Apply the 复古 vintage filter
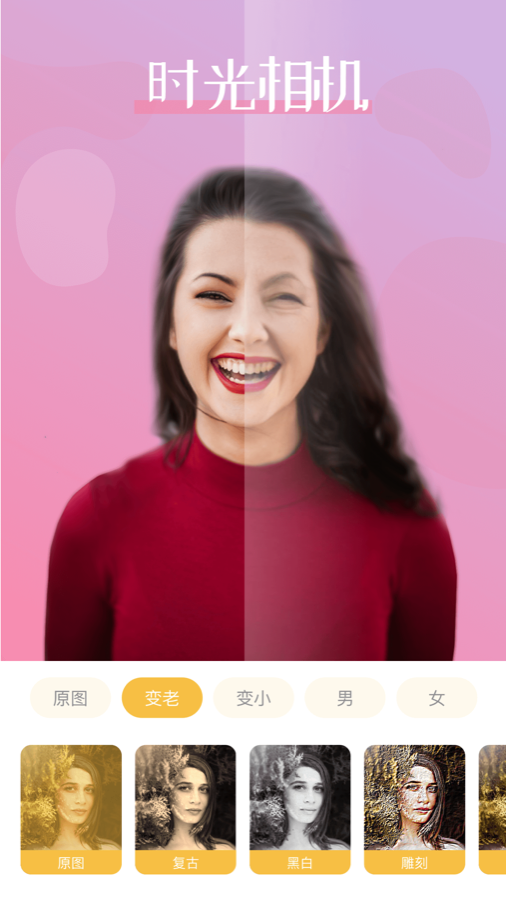 [185, 809]
